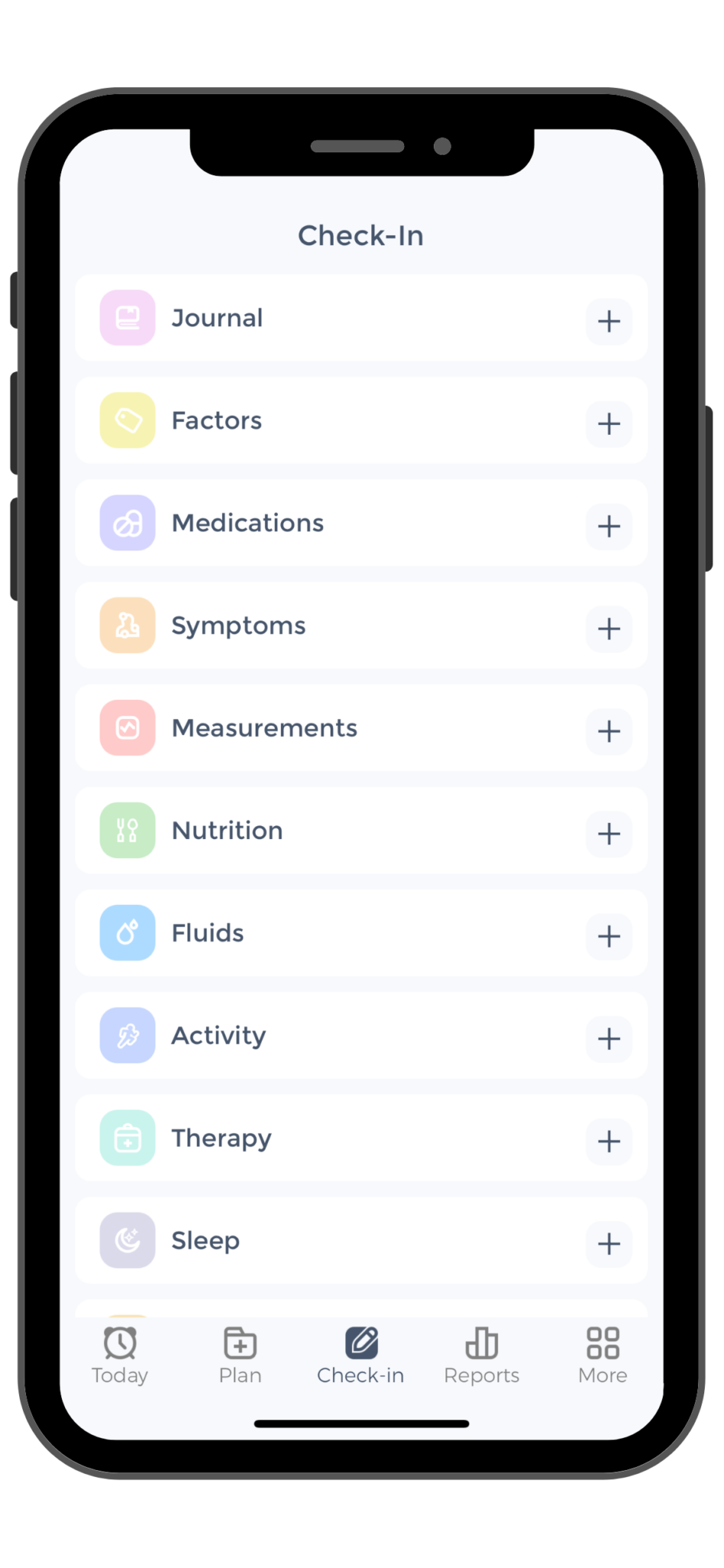This screenshot has width=724, height=1568.
Task: Tap the plus next to Factors
Action: [x=608, y=423]
